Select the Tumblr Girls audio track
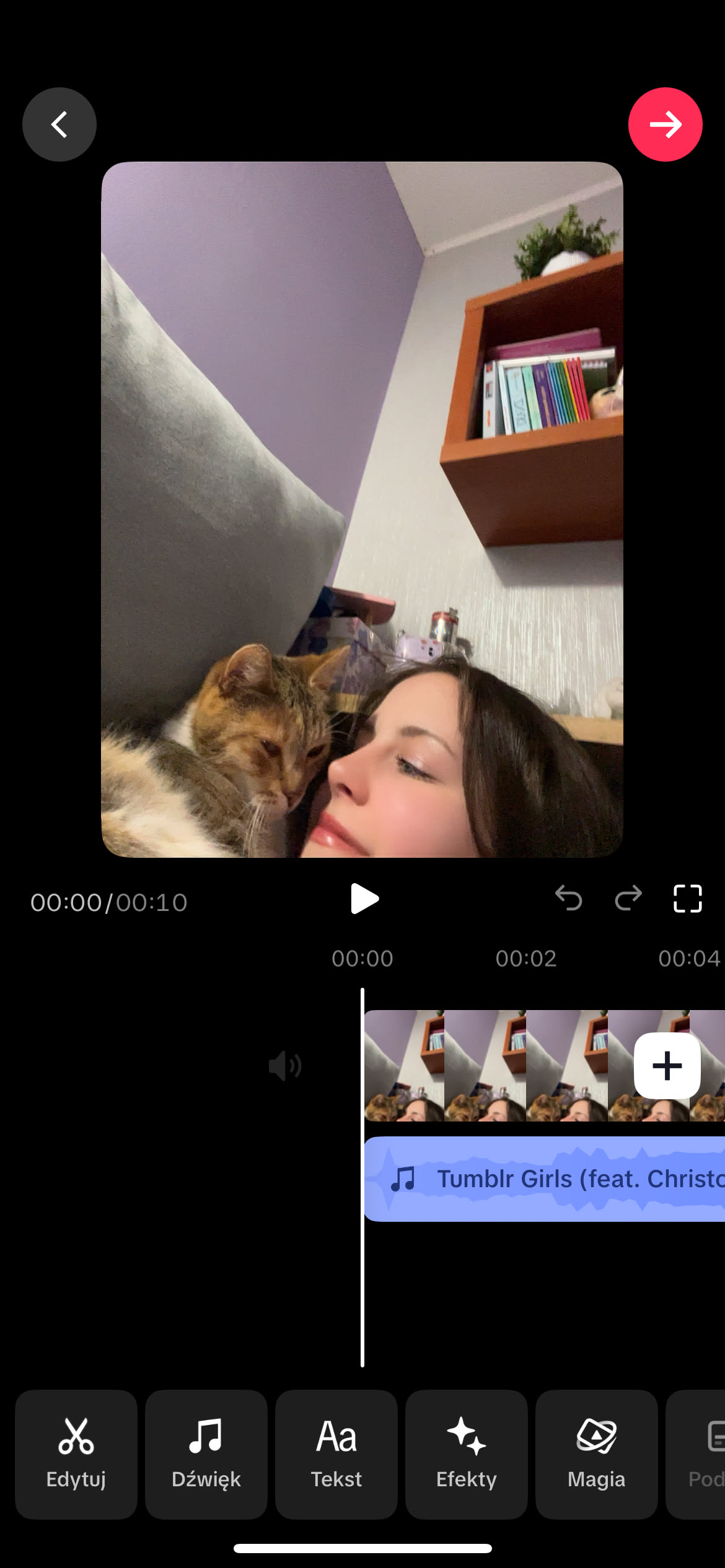The height and width of the screenshot is (1568, 725). coord(545,1179)
